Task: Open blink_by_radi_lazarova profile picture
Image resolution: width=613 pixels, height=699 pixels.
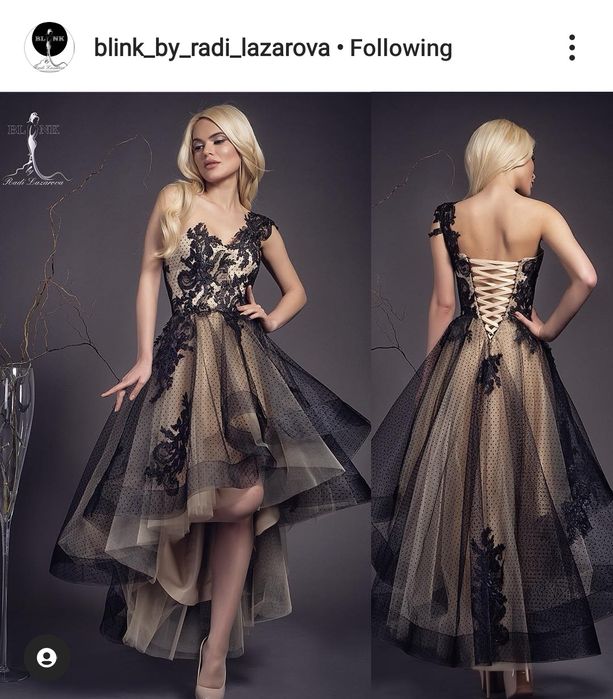Action: pyautogui.click(x=49, y=47)
